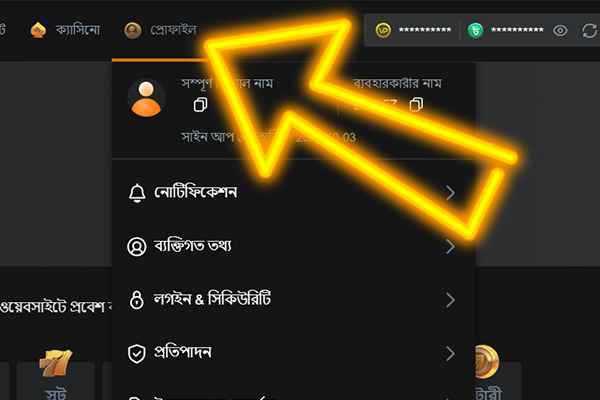Copy the username
The image size is (600, 400).
(416, 104)
